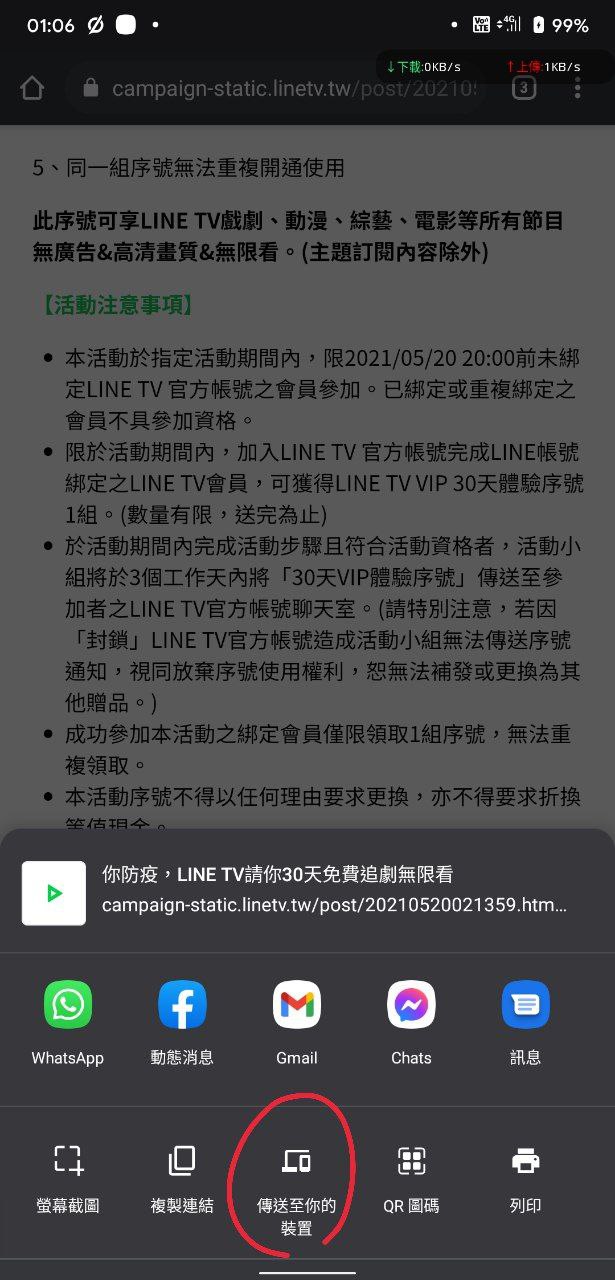
Task: Open the browser home button
Action: click(32, 88)
